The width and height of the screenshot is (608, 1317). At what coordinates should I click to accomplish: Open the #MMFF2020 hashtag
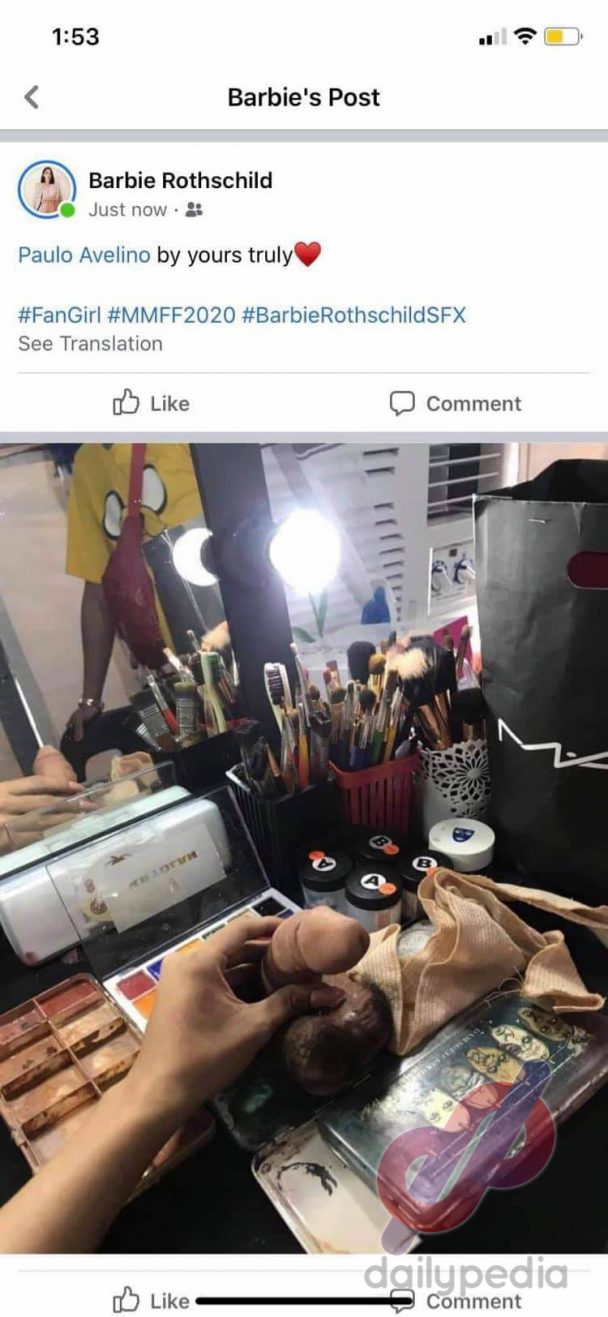[171, 316]
